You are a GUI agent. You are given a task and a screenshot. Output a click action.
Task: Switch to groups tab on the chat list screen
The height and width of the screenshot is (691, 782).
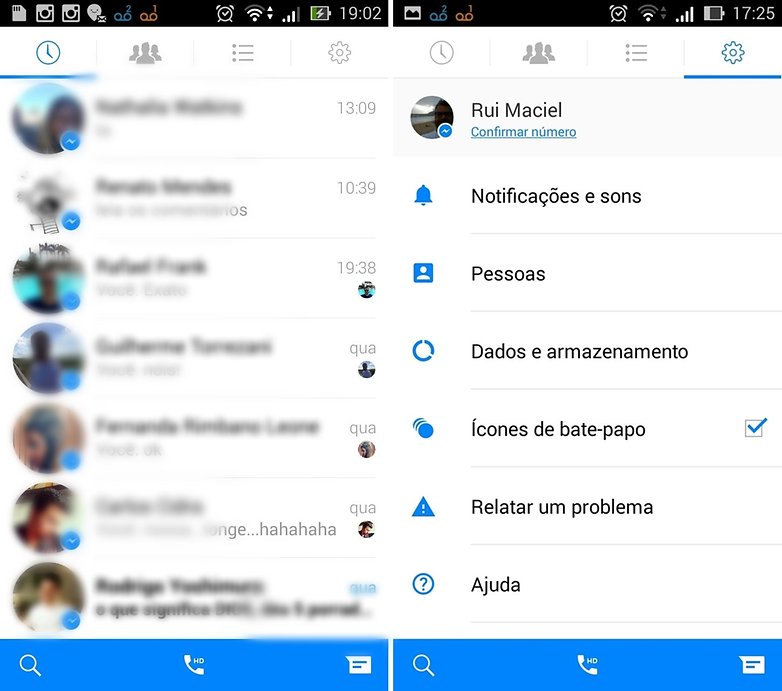[145, 53]
